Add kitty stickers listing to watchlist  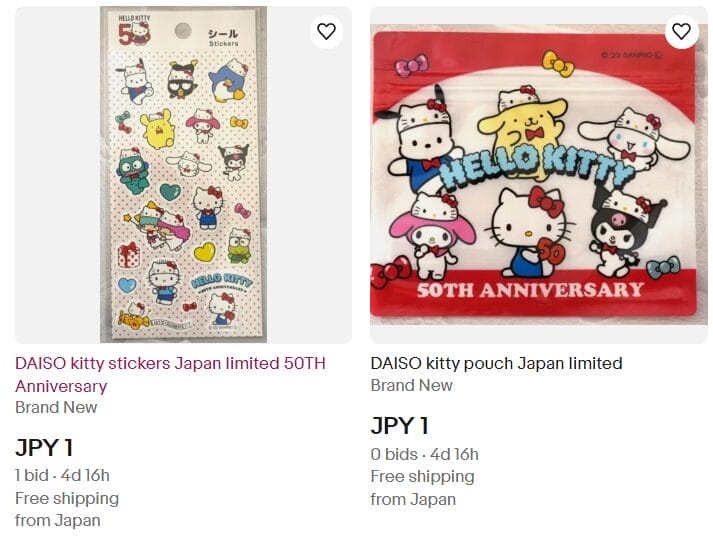coord(326,32)
